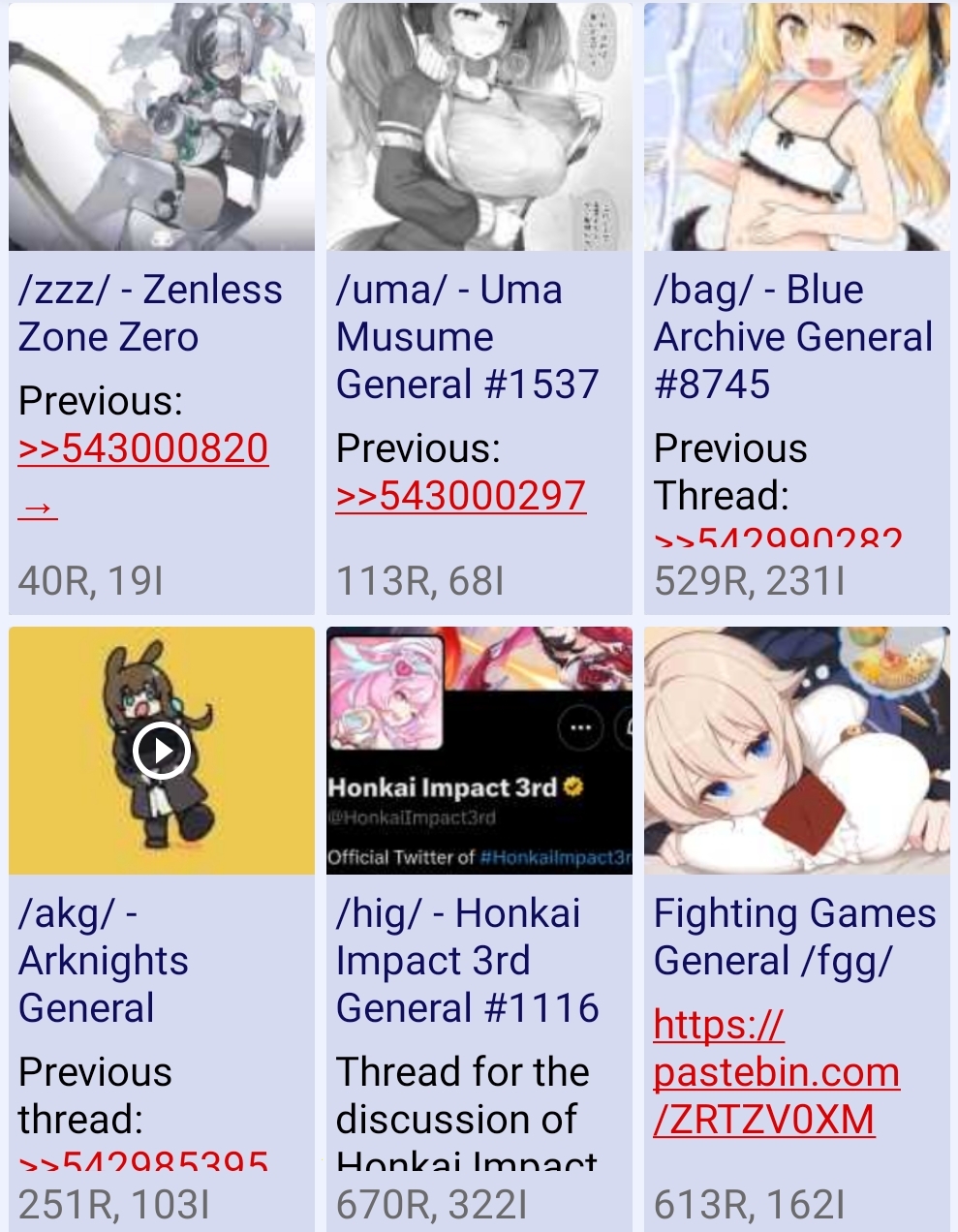
Task: Open the /zzz/ Zenless Zone Zero thread thumbnail
Action: 162,127
